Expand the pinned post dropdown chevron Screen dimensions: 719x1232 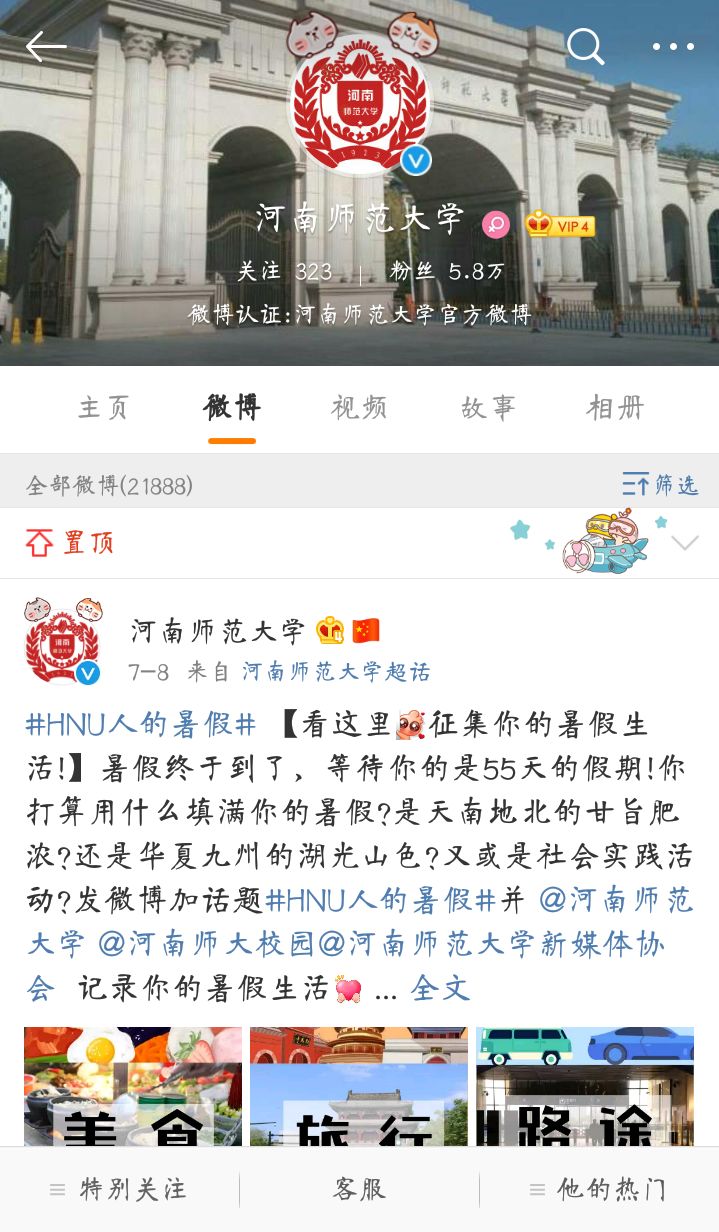pos(685,543)
